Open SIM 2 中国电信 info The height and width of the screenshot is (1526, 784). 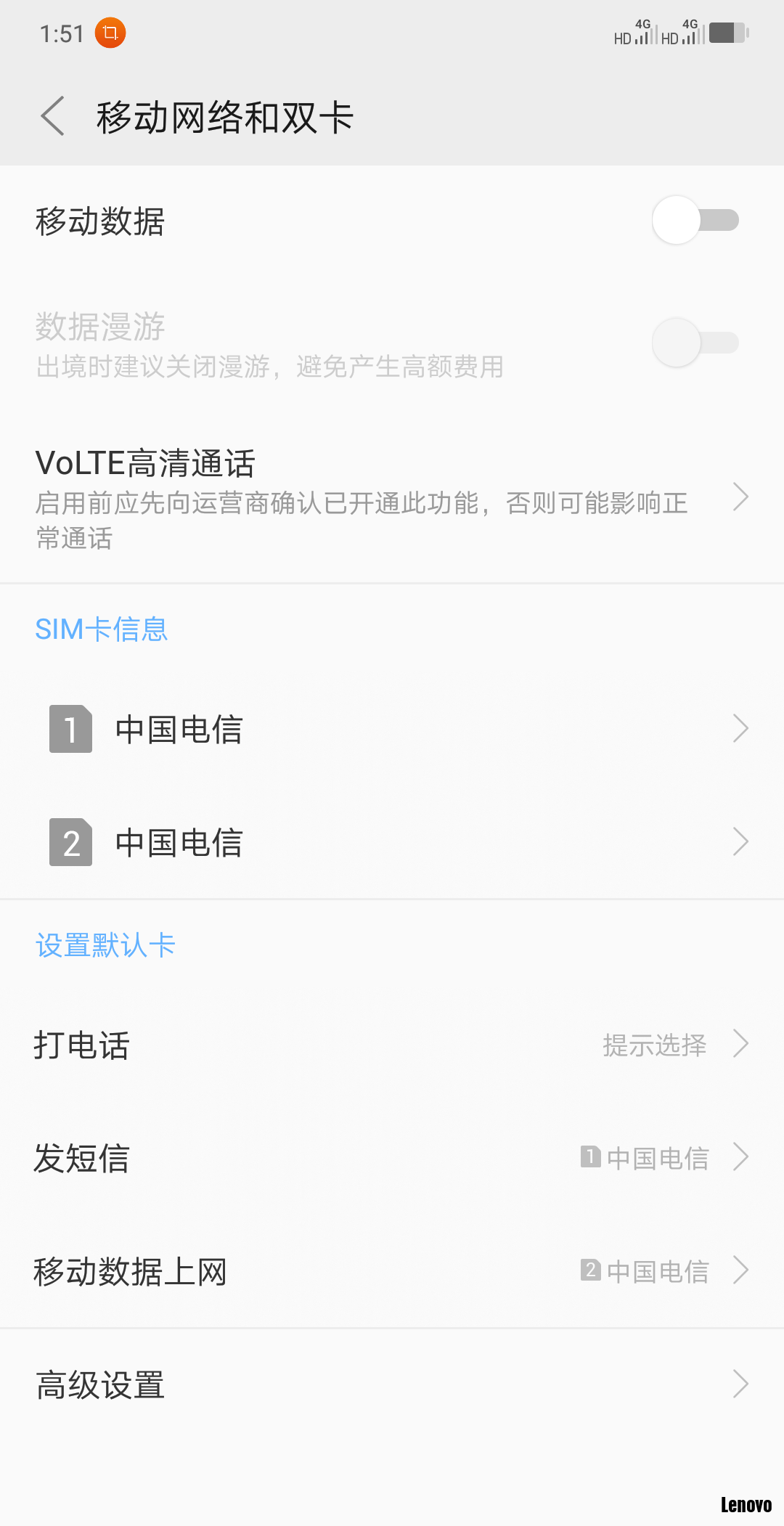point(392,842)
